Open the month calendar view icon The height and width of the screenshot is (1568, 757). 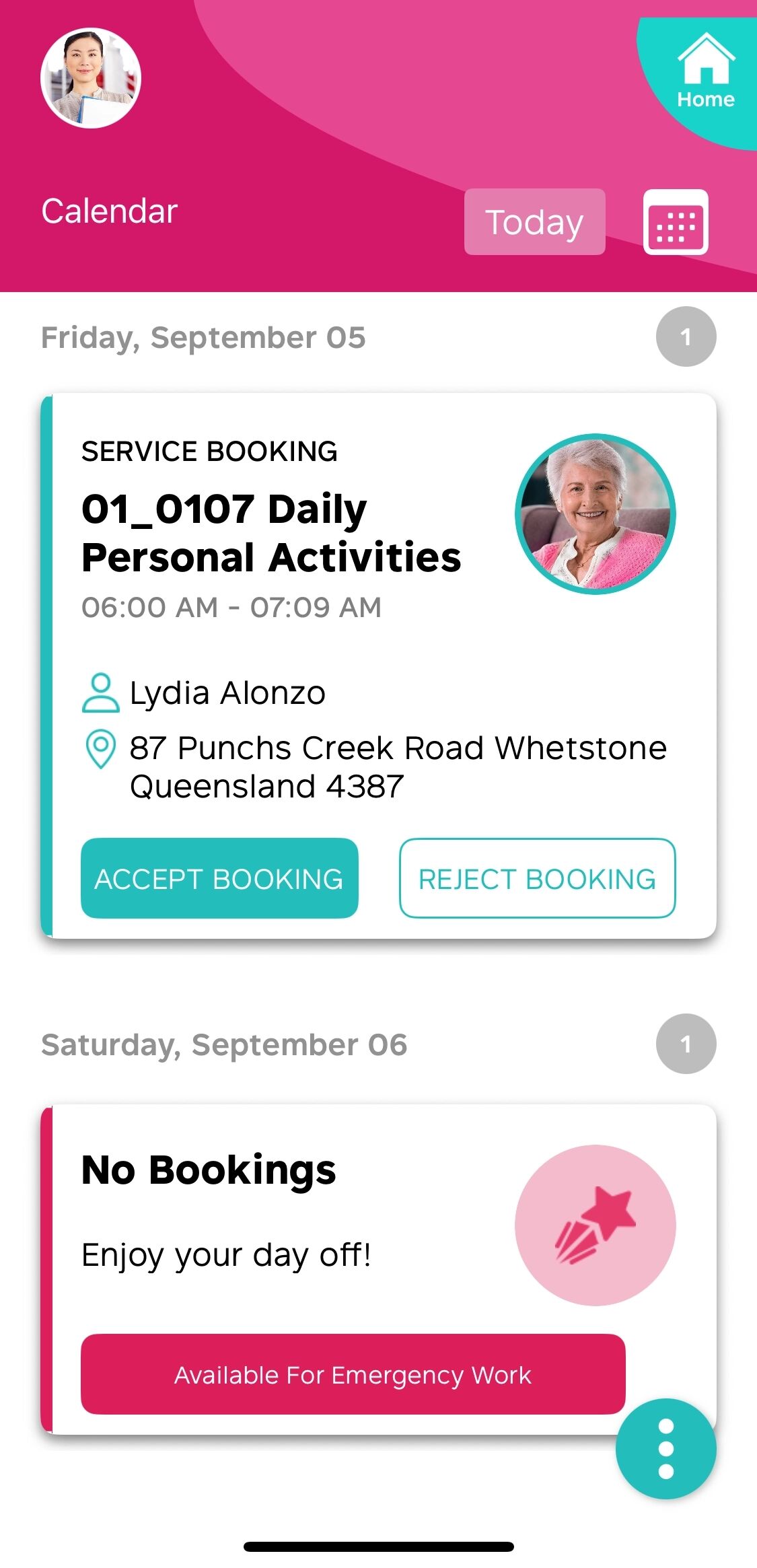[676, 222]
